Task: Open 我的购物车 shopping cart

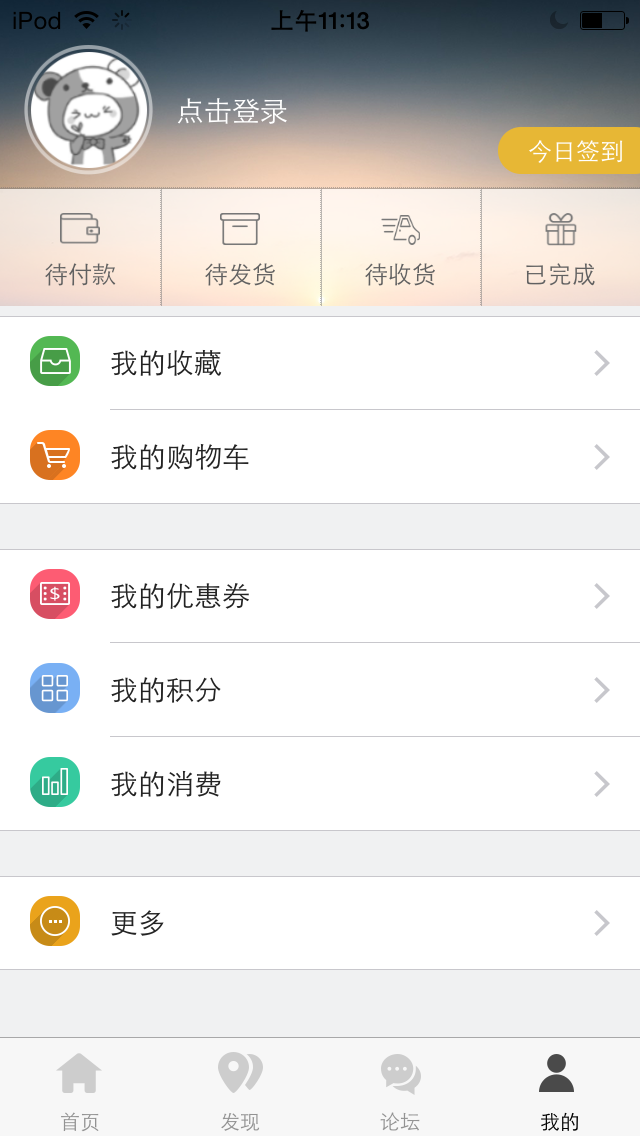Action: [x=320, y=457]
